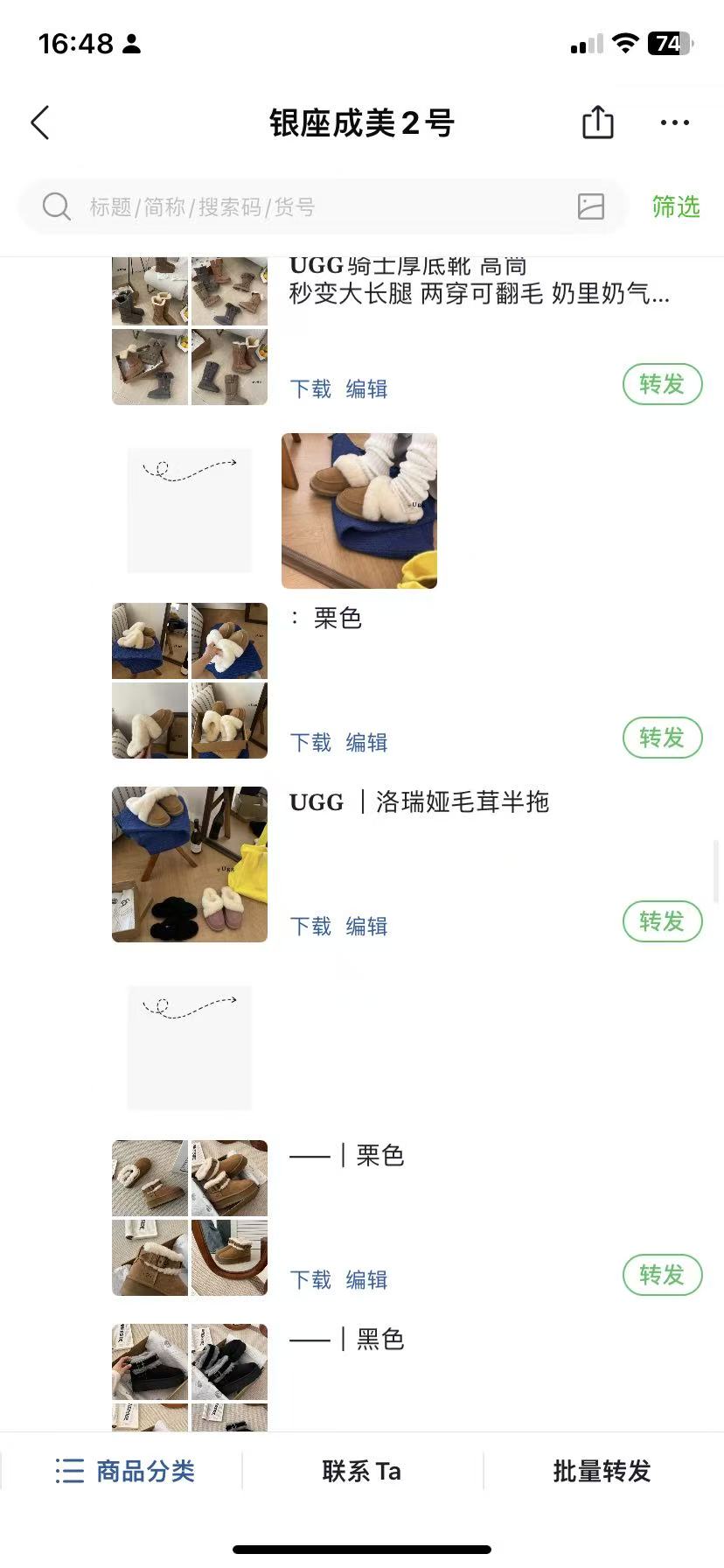The width and height of the screenshot is (724, 1568).
Task: Open 商品分类 product categories
Action: [125, 1471]
